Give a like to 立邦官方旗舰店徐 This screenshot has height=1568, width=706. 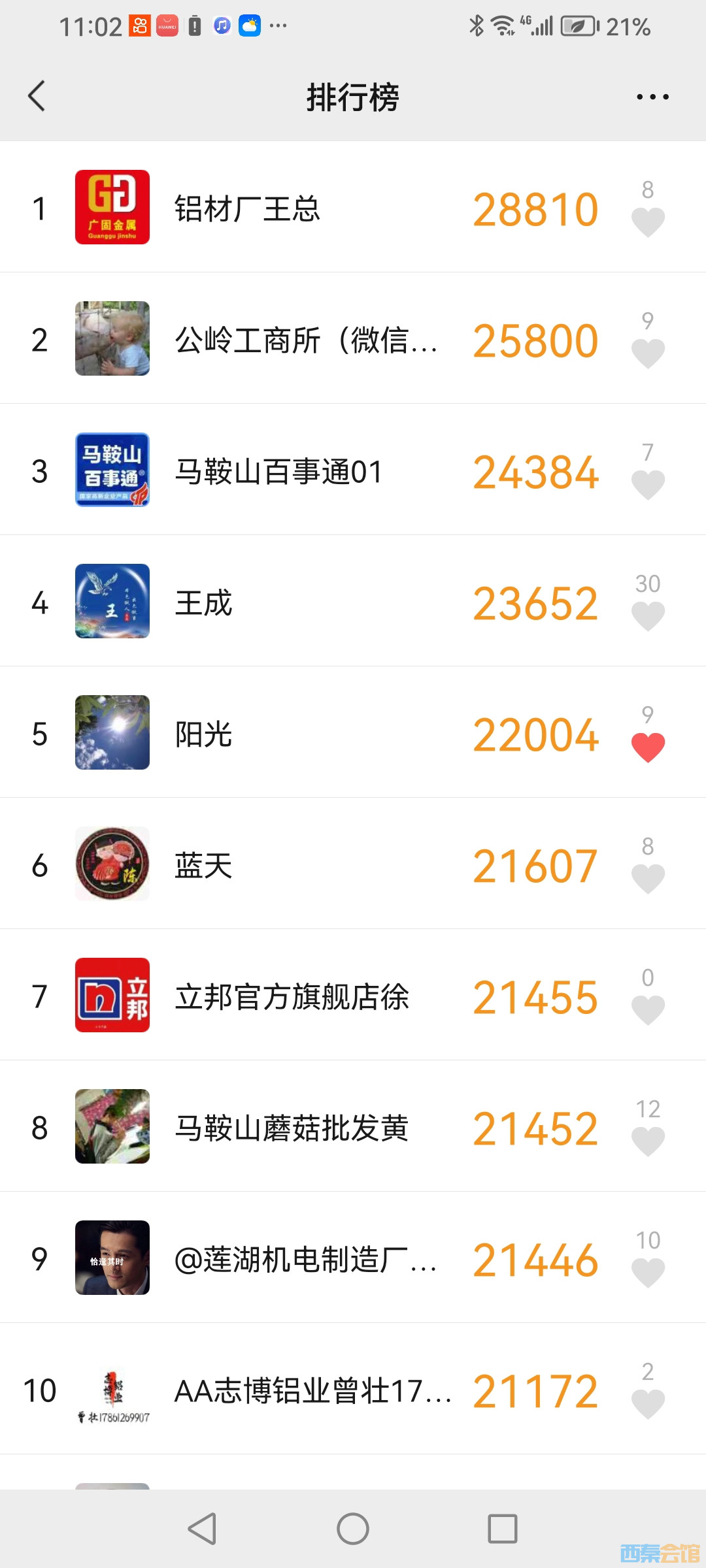pyautogui.click(x=647, y=1010)
